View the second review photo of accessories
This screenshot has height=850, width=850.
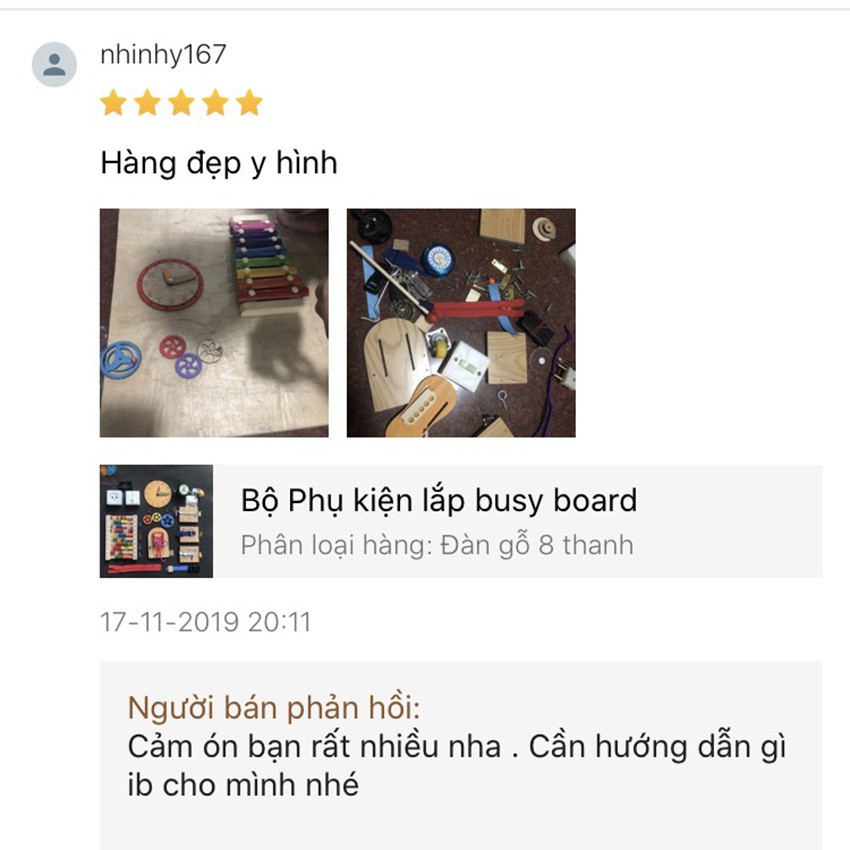point(461,322)
